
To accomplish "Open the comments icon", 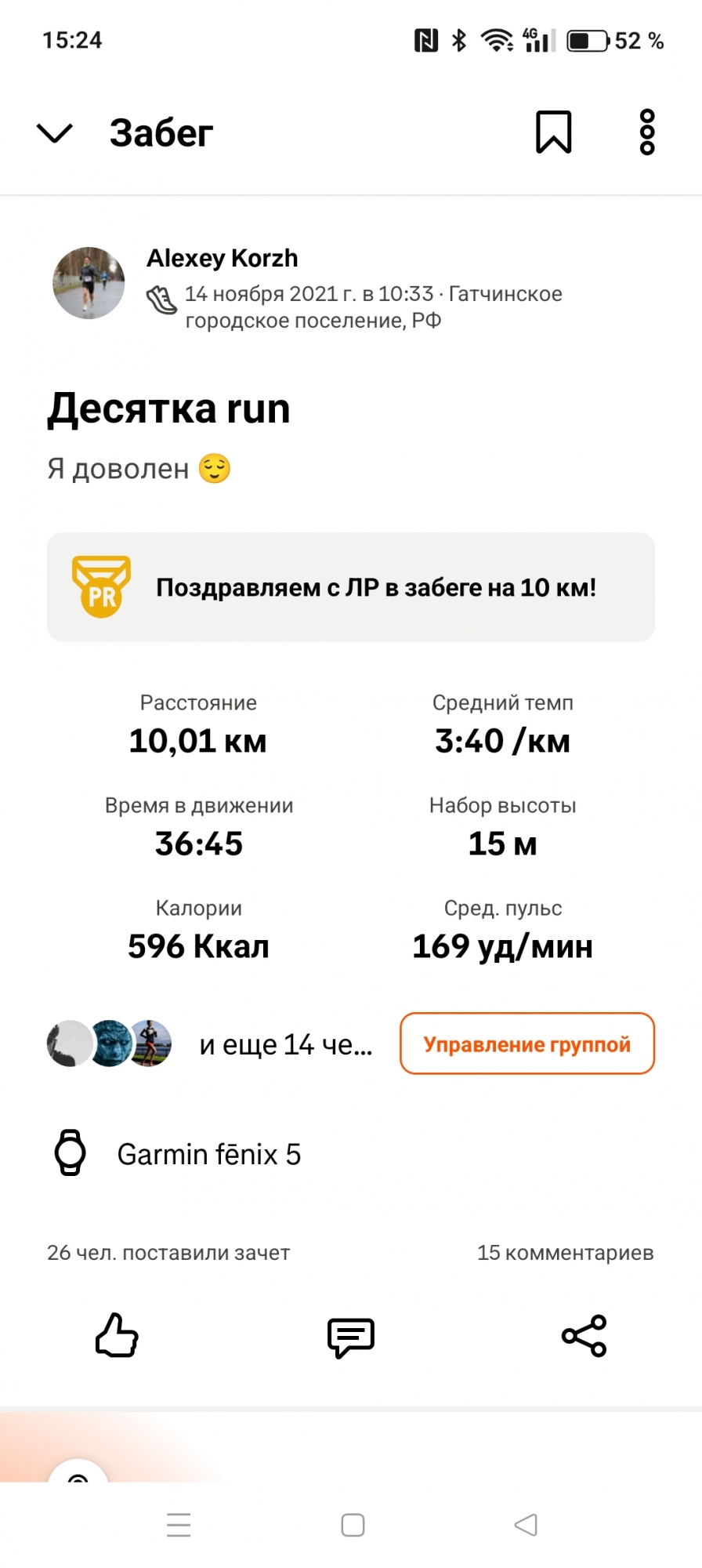I will (350, 1337).
